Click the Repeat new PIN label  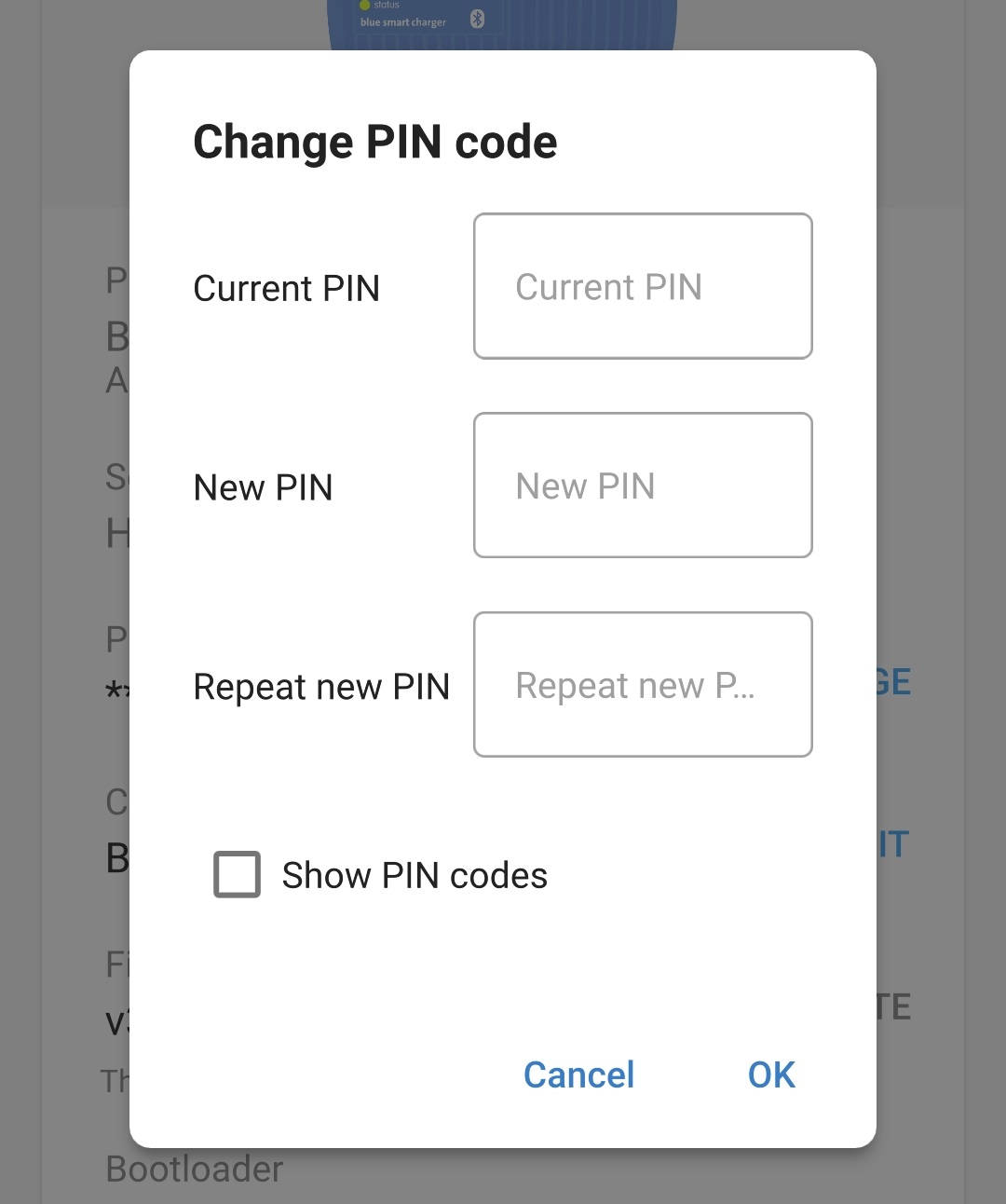click(321, 686)
